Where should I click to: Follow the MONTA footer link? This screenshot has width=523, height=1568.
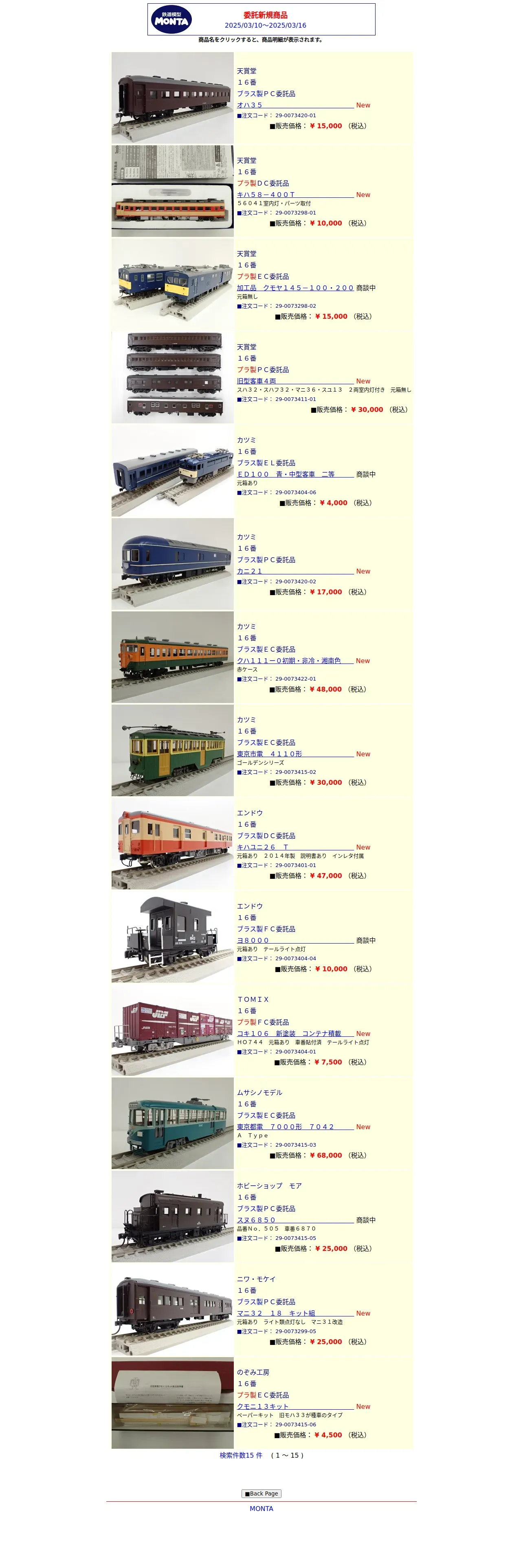[261, 1508]
